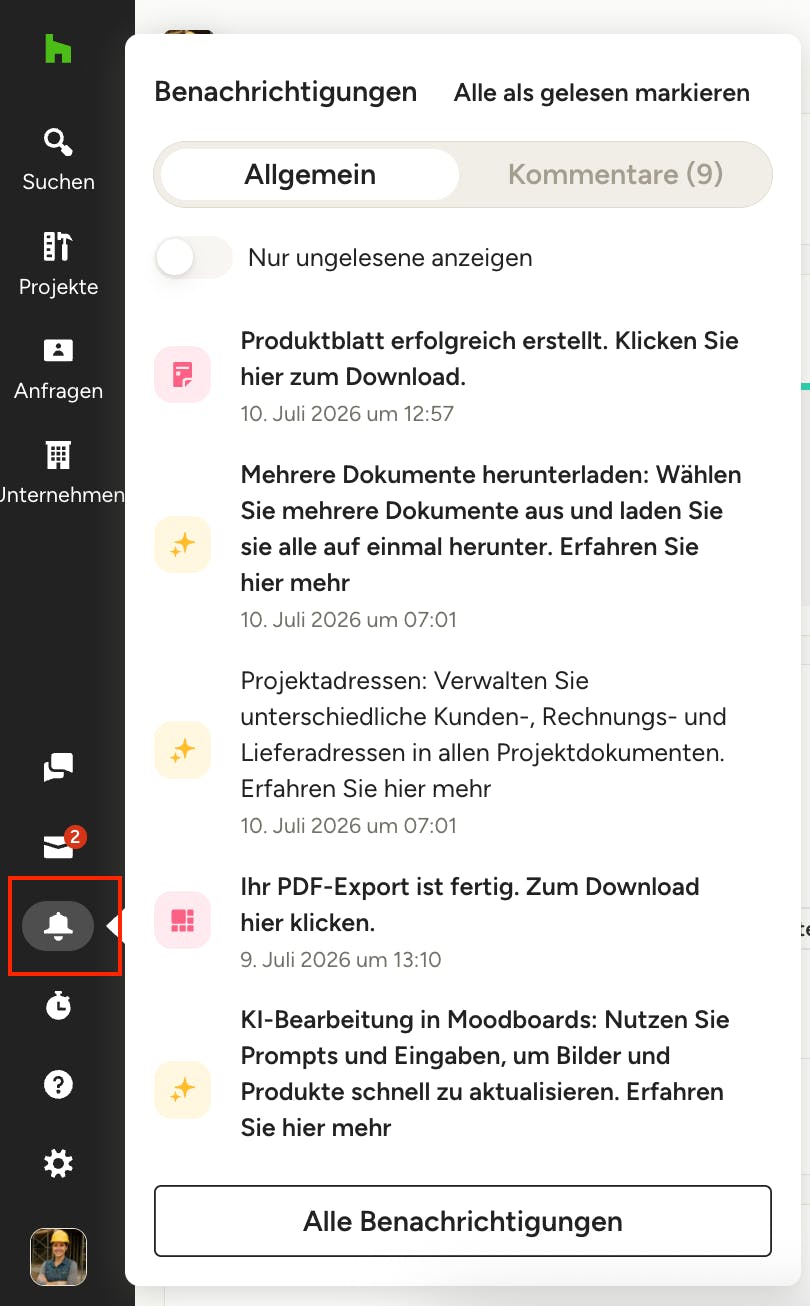This screenshot has width=810, height=1306.
Task: Select the Allgemein tab
Action: (x=310, y=174)
